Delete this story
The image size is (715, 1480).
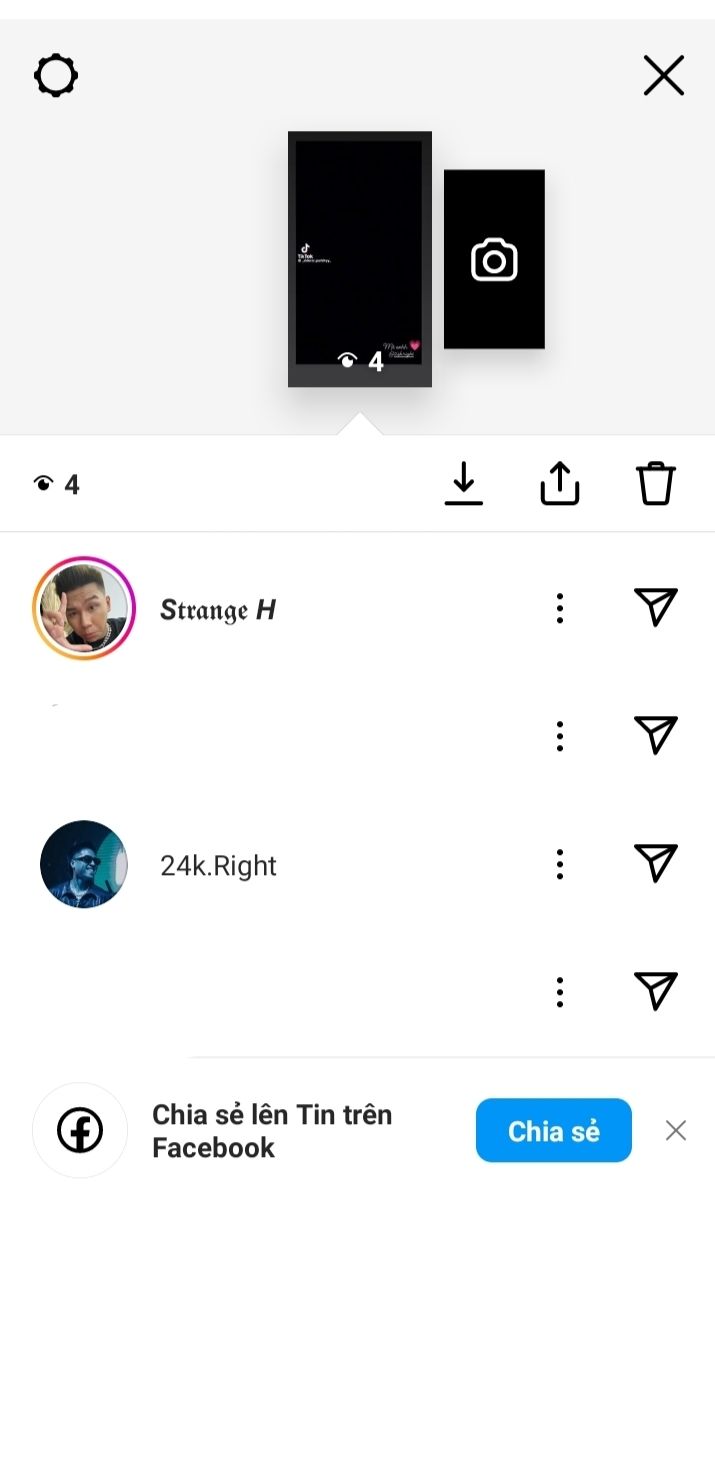point(656,485)
